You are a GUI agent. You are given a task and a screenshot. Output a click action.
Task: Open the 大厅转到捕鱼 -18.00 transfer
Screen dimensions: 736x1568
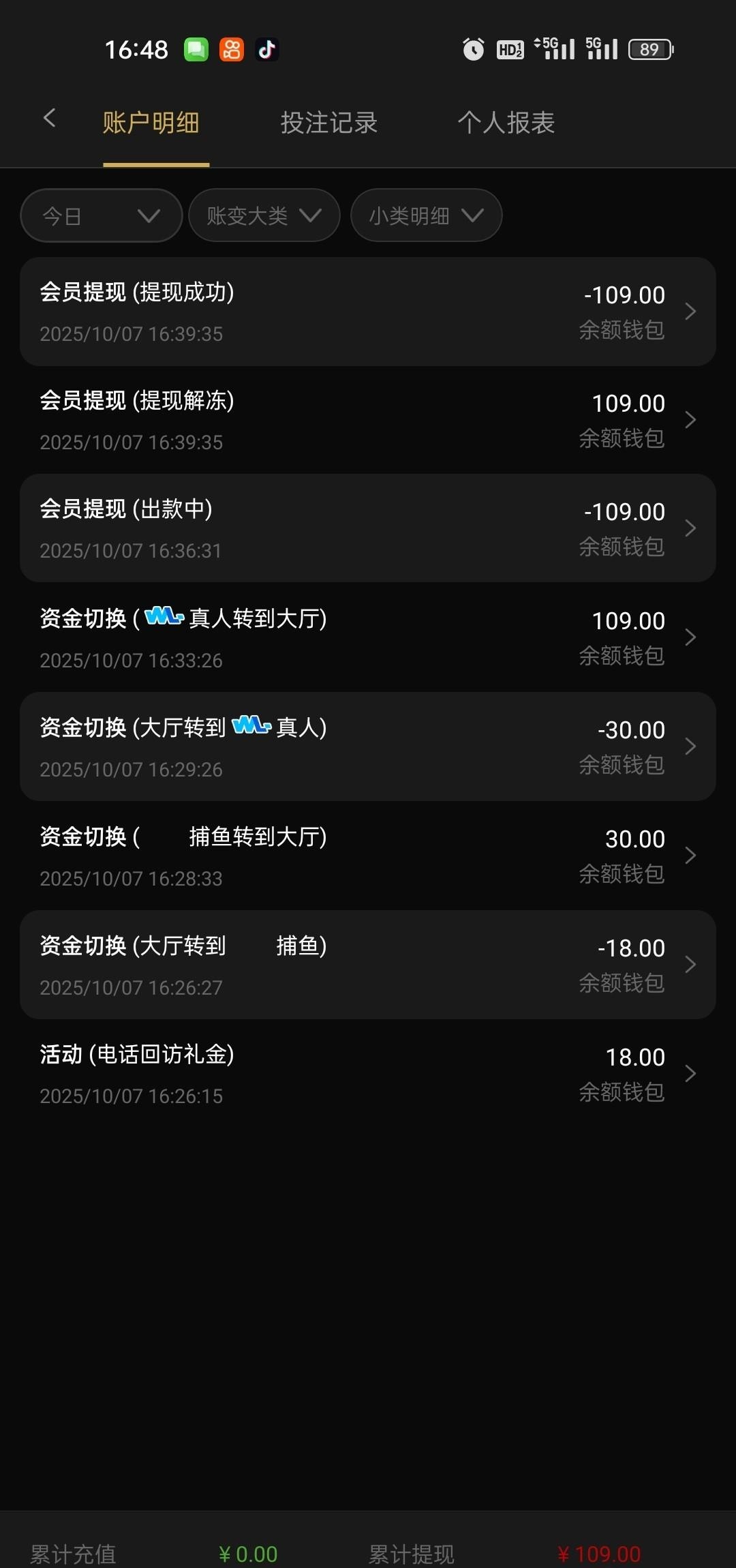coord(368,965)
